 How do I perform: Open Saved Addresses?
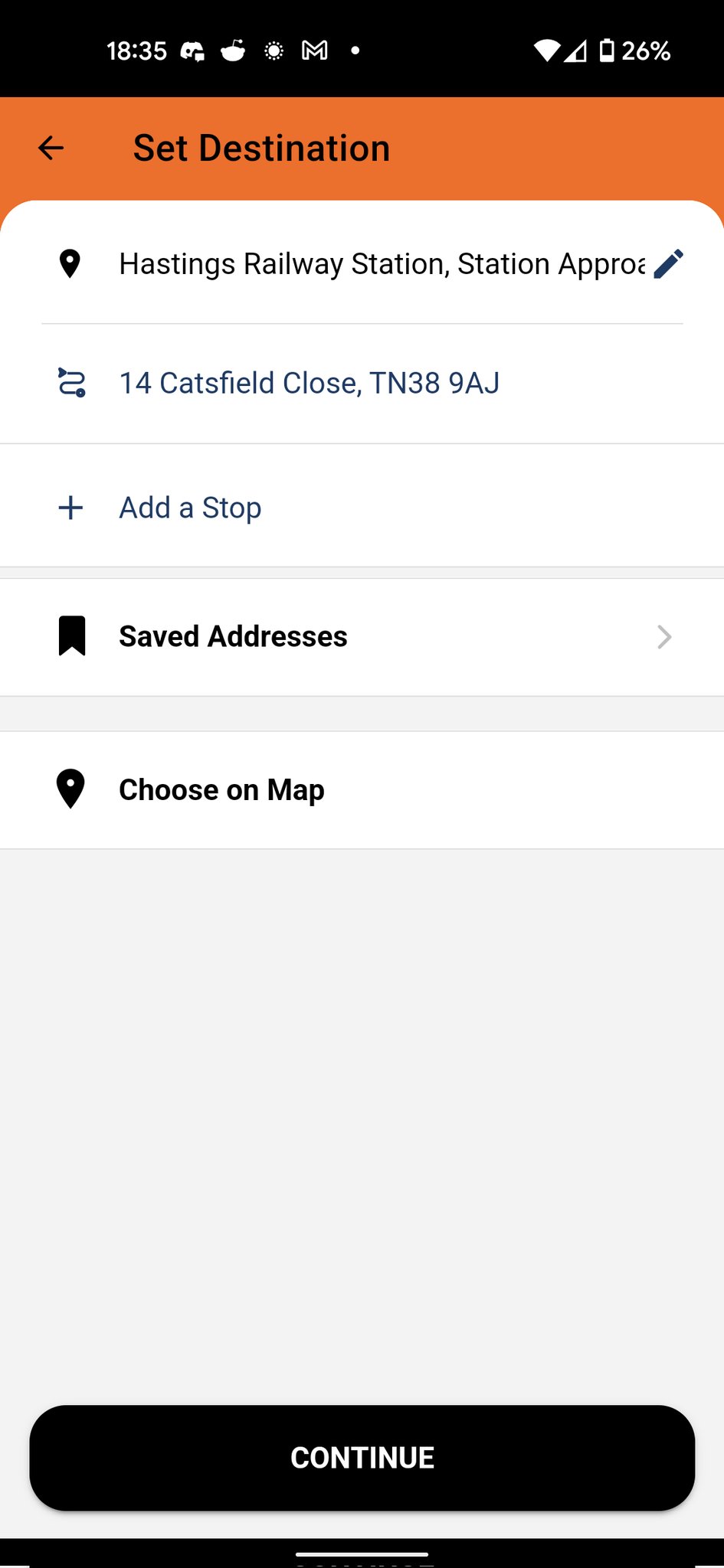point(362,637)
